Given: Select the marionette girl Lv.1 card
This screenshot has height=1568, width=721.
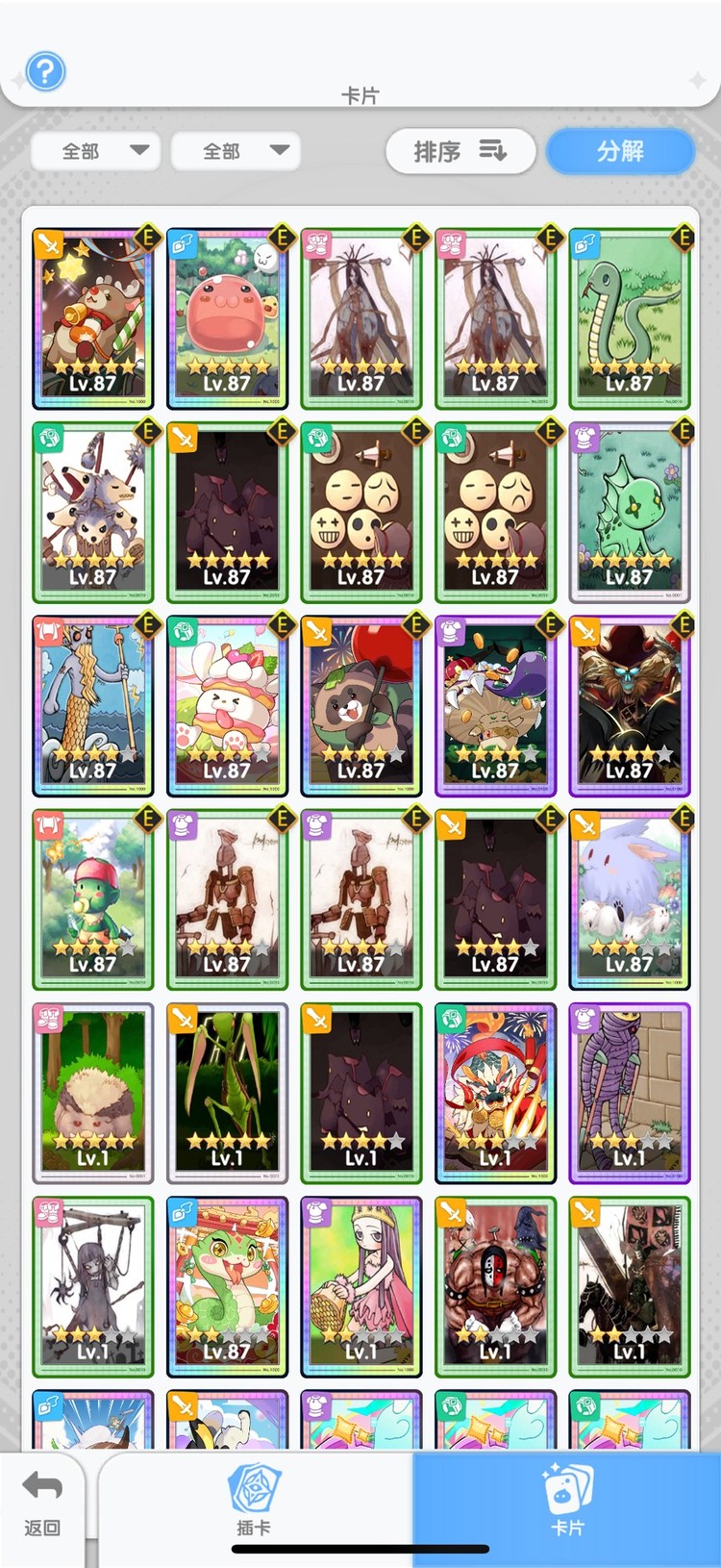Looking at the screenshot, I should [92, 1286].
